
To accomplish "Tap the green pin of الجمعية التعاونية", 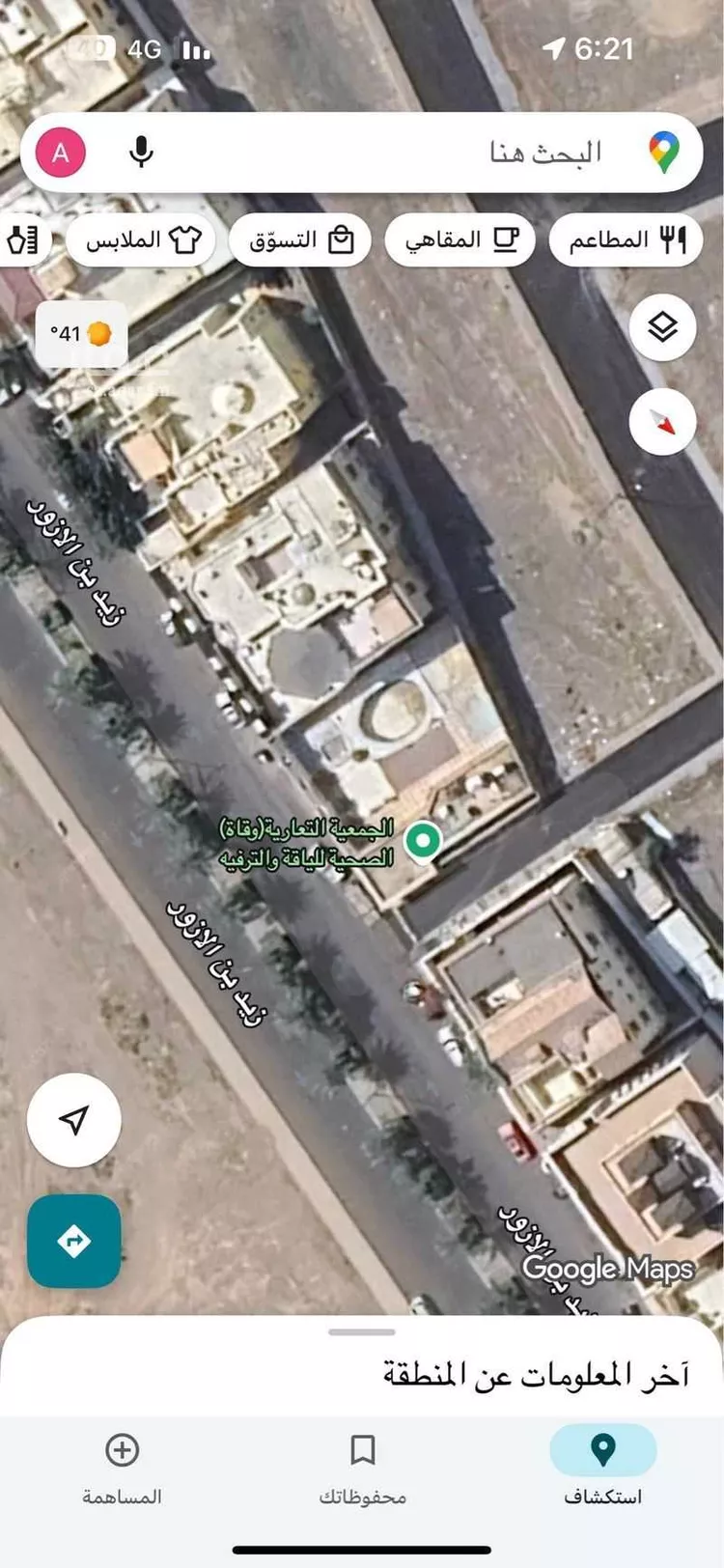I will pos(422,840).
